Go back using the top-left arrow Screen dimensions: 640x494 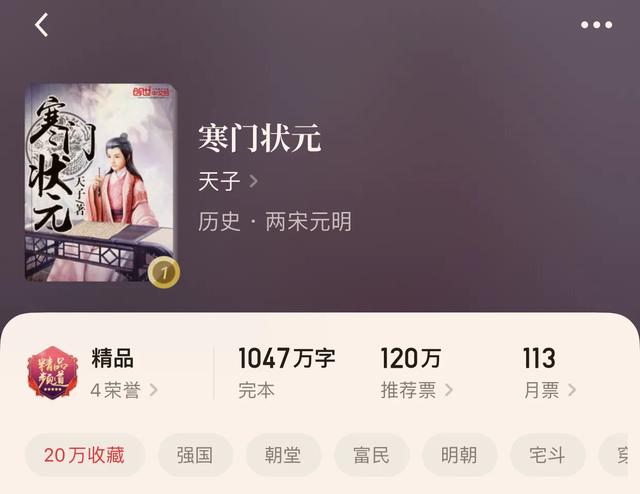(x=41, y=25)
